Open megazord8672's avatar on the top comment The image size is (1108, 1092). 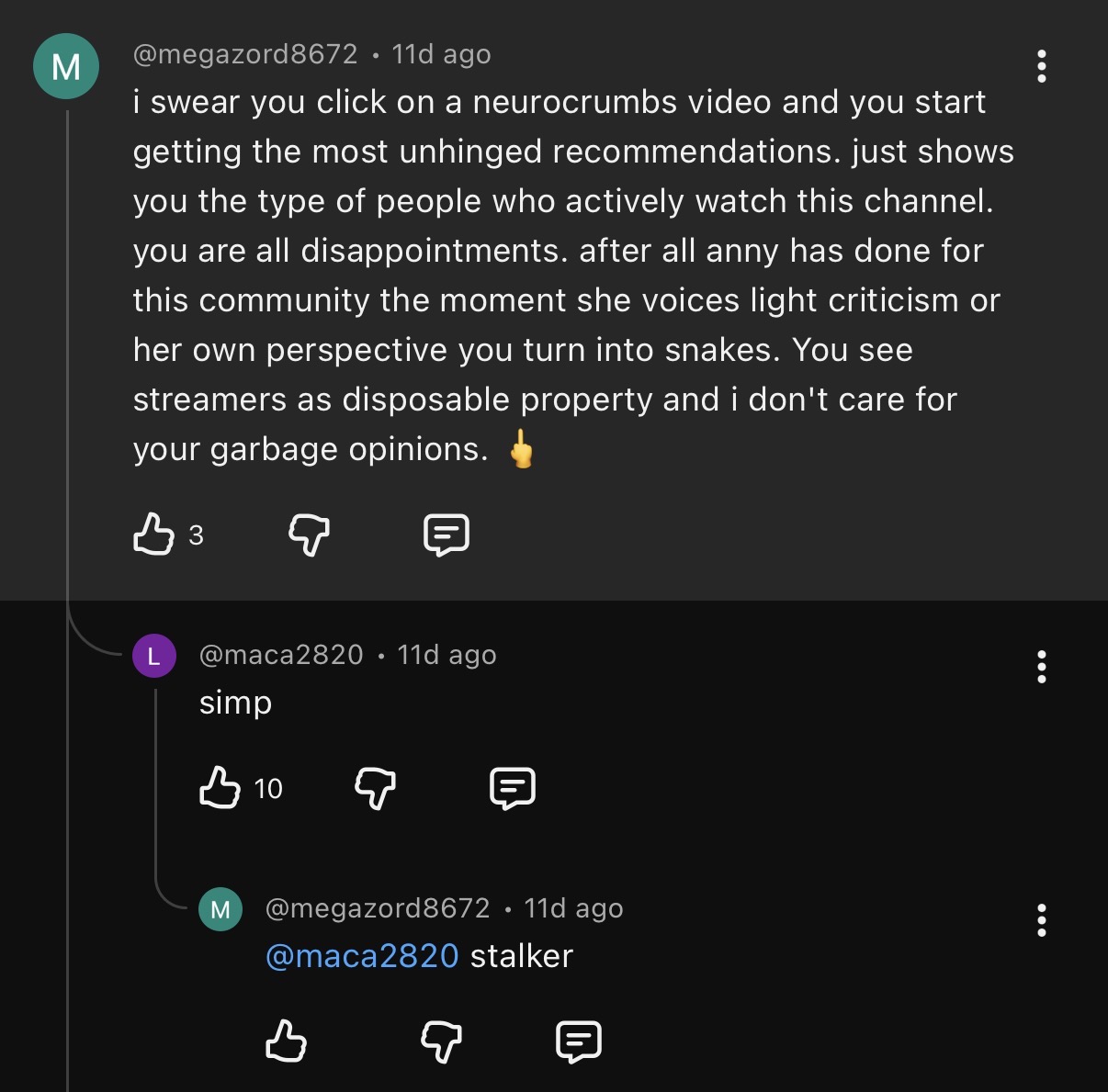(x=66, y=66)
